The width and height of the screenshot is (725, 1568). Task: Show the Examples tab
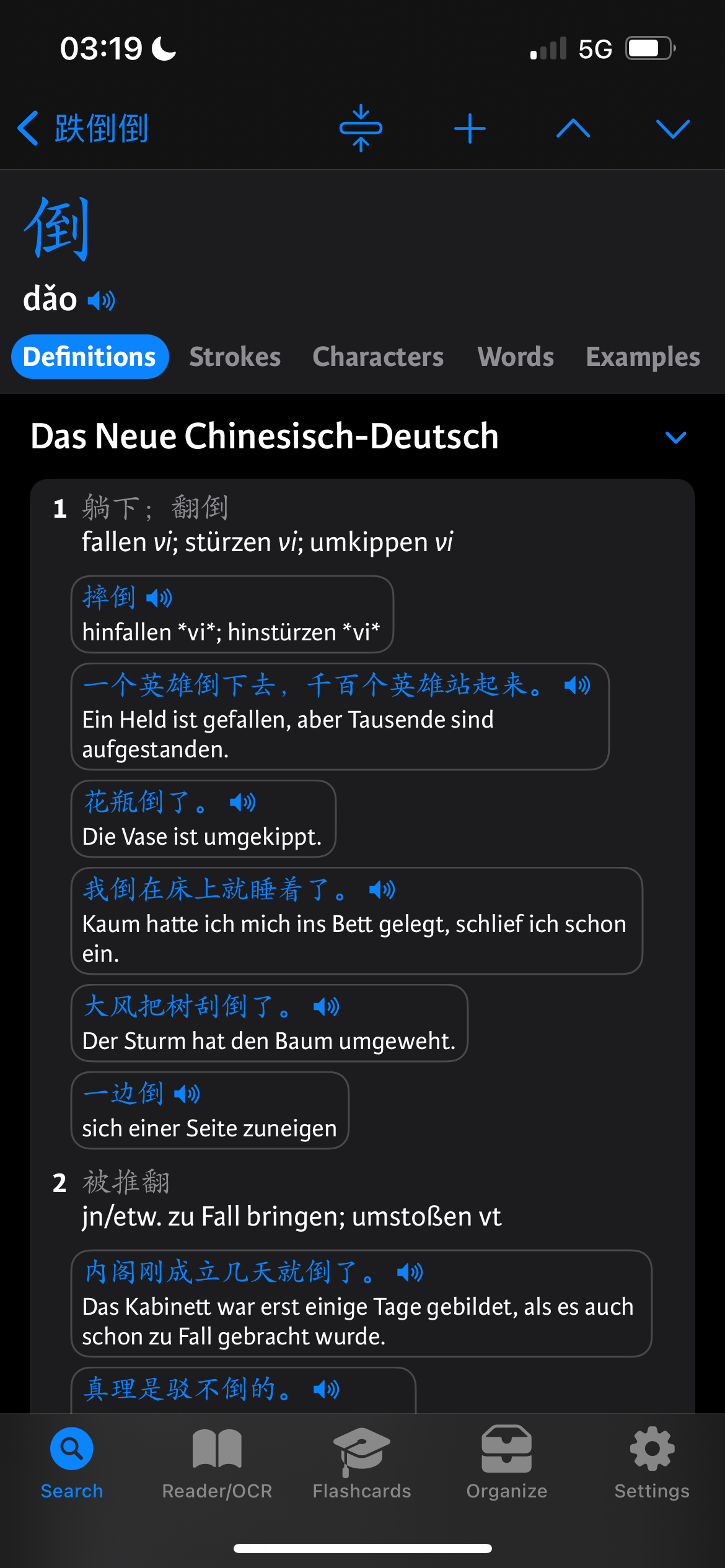pos(643,357)
